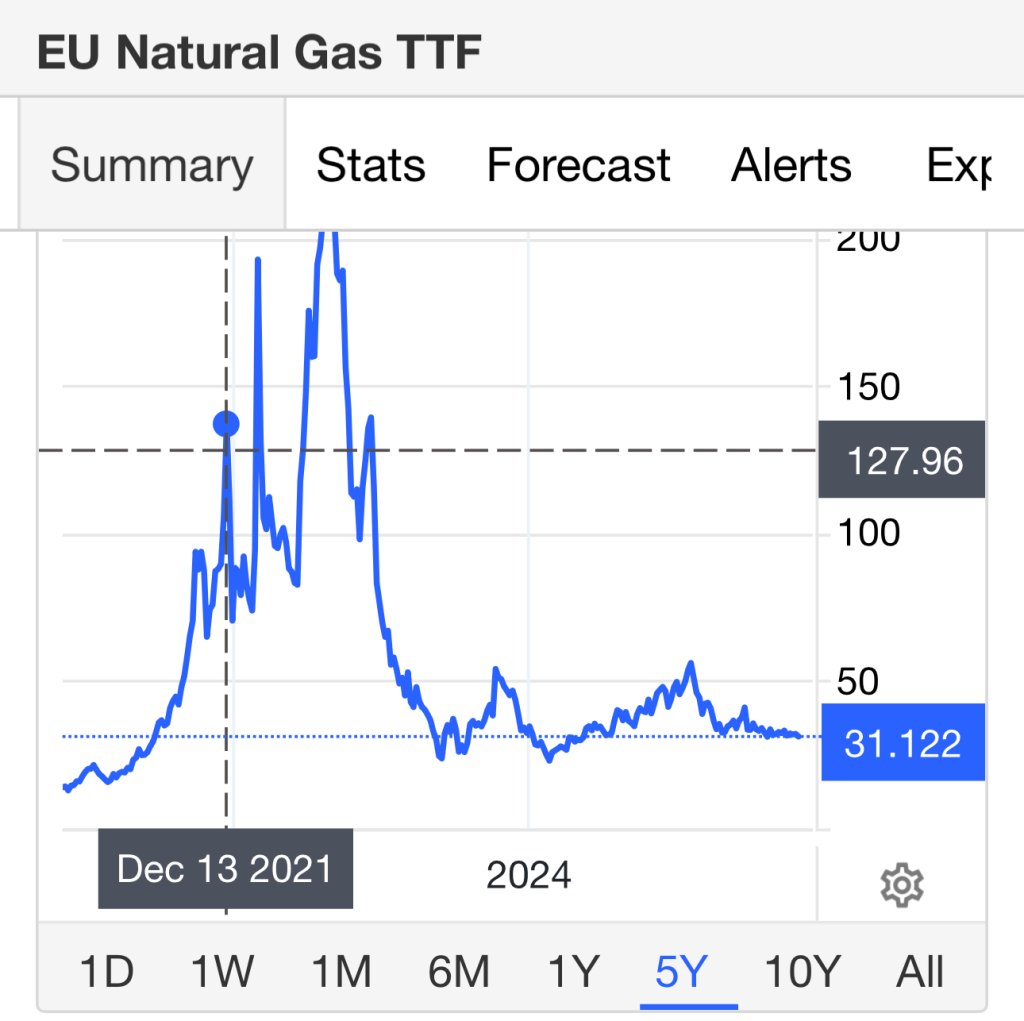Switch to the Summary tab

pos(152,165)
